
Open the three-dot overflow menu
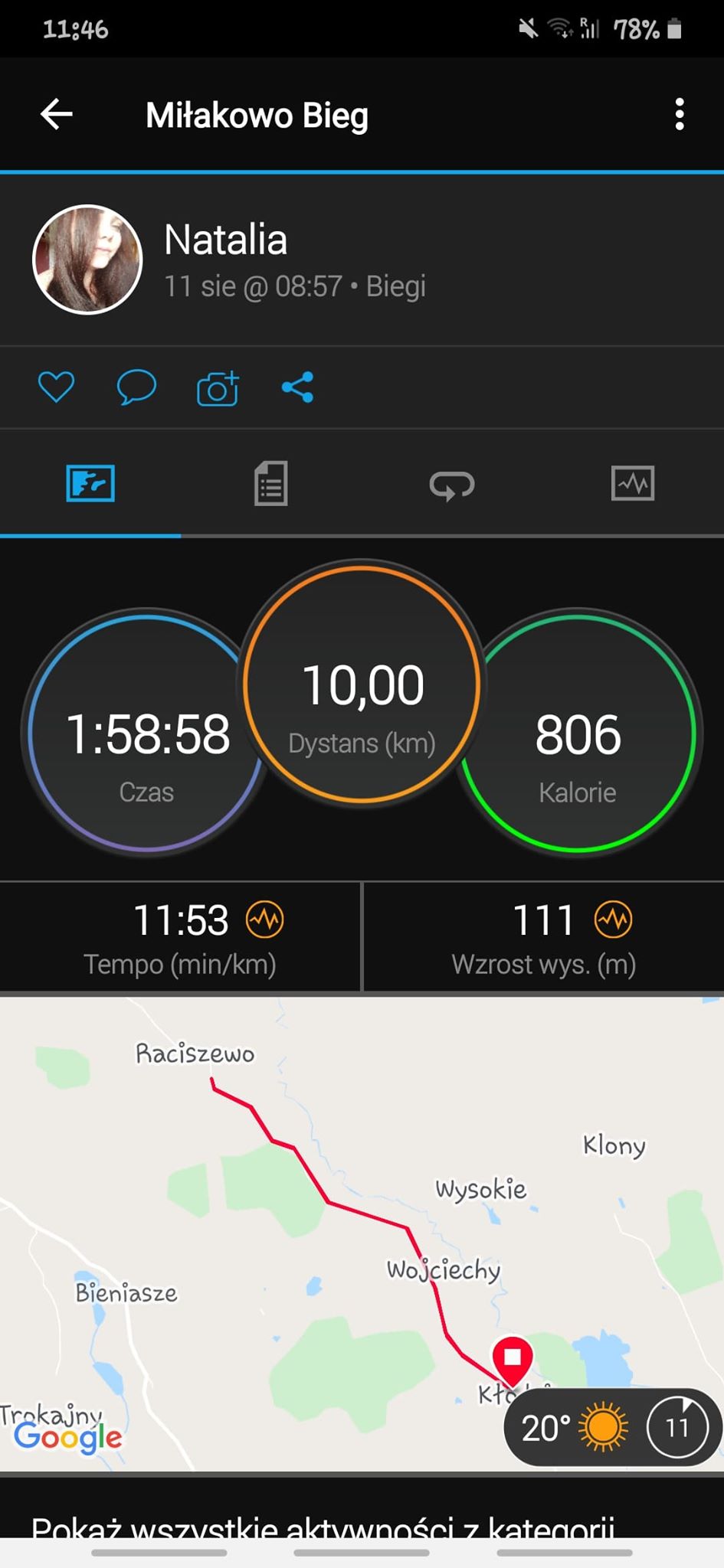pos(679,115)
